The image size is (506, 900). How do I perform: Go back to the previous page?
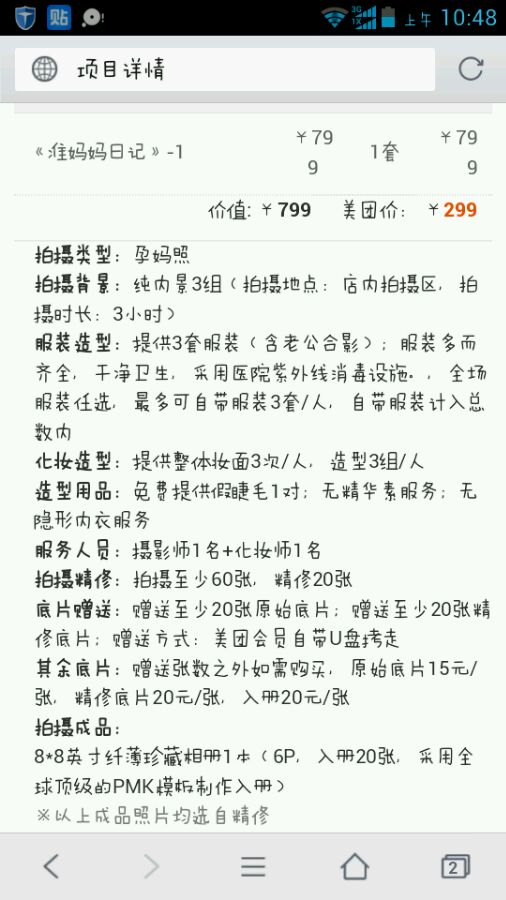(x=51, y=866)
